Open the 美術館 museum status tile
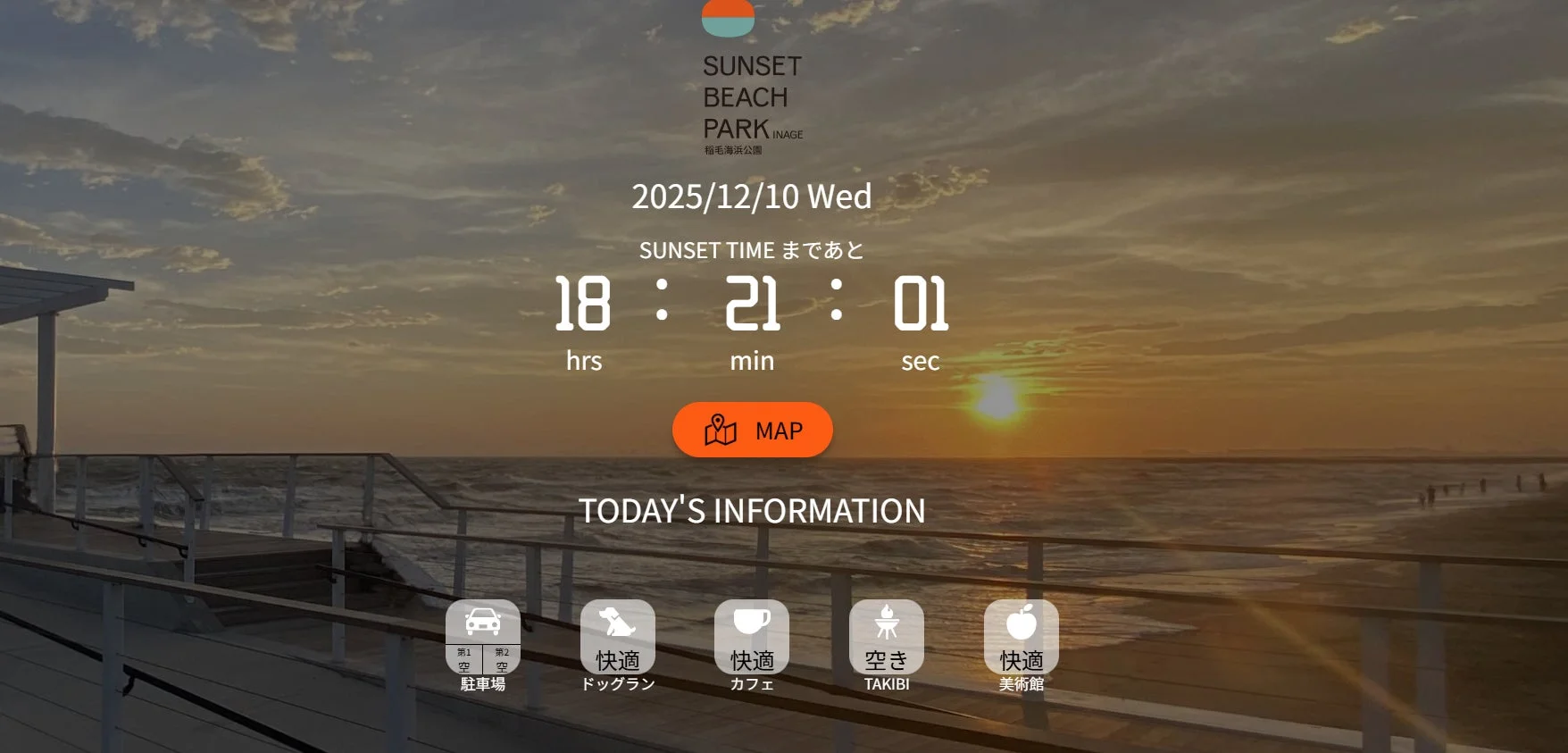This screenshot has width=1568, height=753. point(1021,638)
